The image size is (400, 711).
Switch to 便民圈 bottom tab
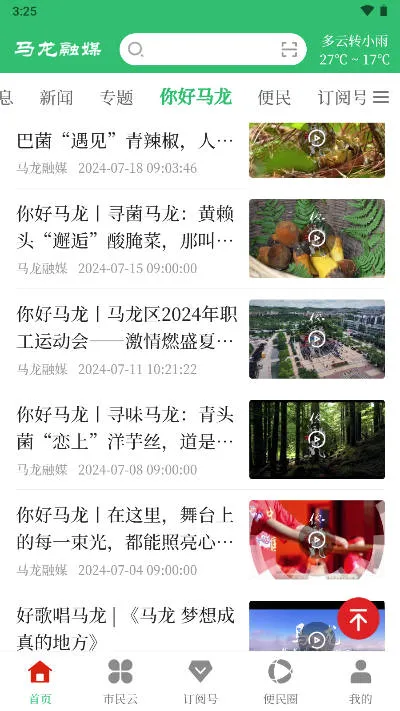[x=280, y=682]
